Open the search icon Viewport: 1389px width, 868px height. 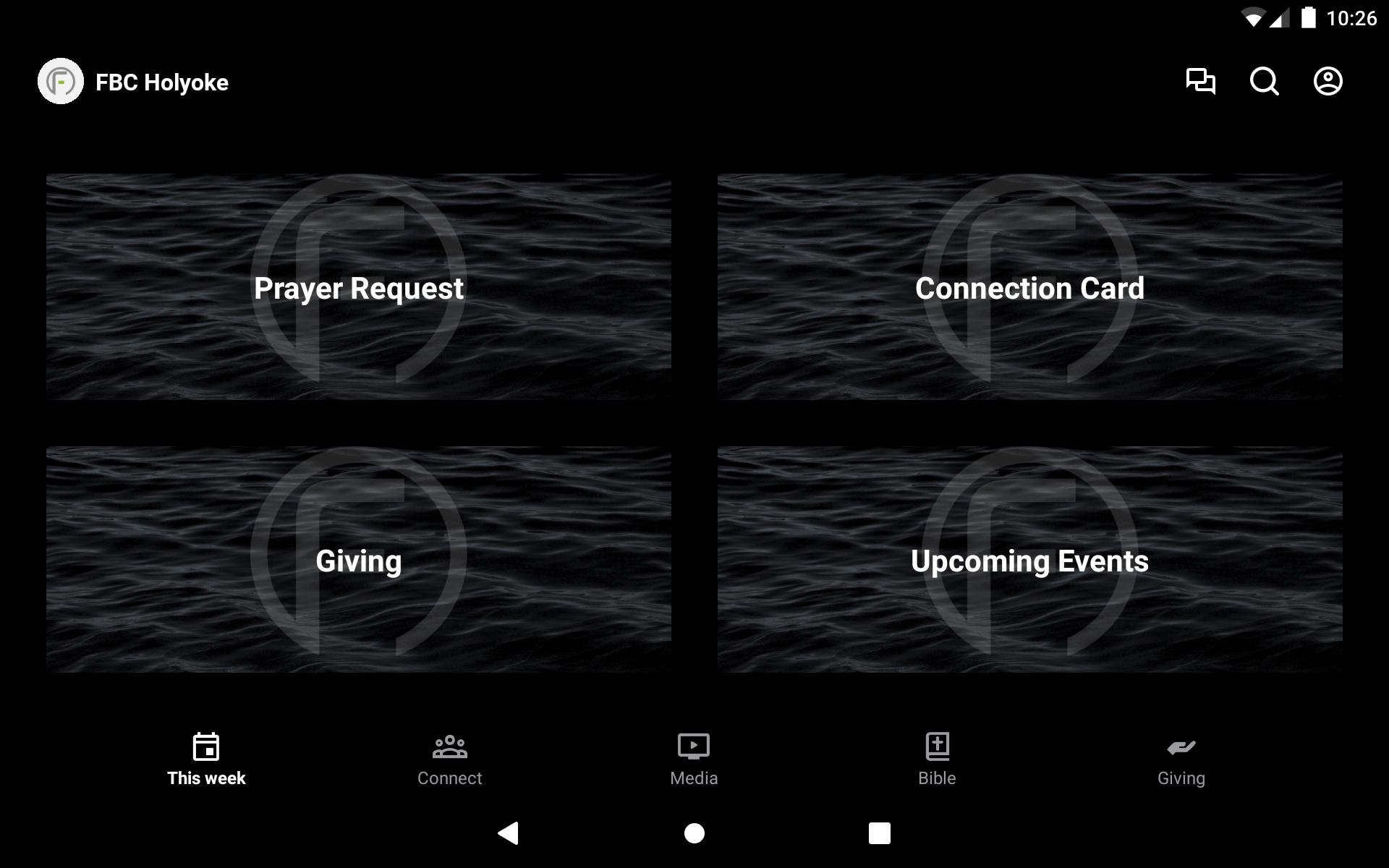pyautogui.click(x=1264, y=81)
